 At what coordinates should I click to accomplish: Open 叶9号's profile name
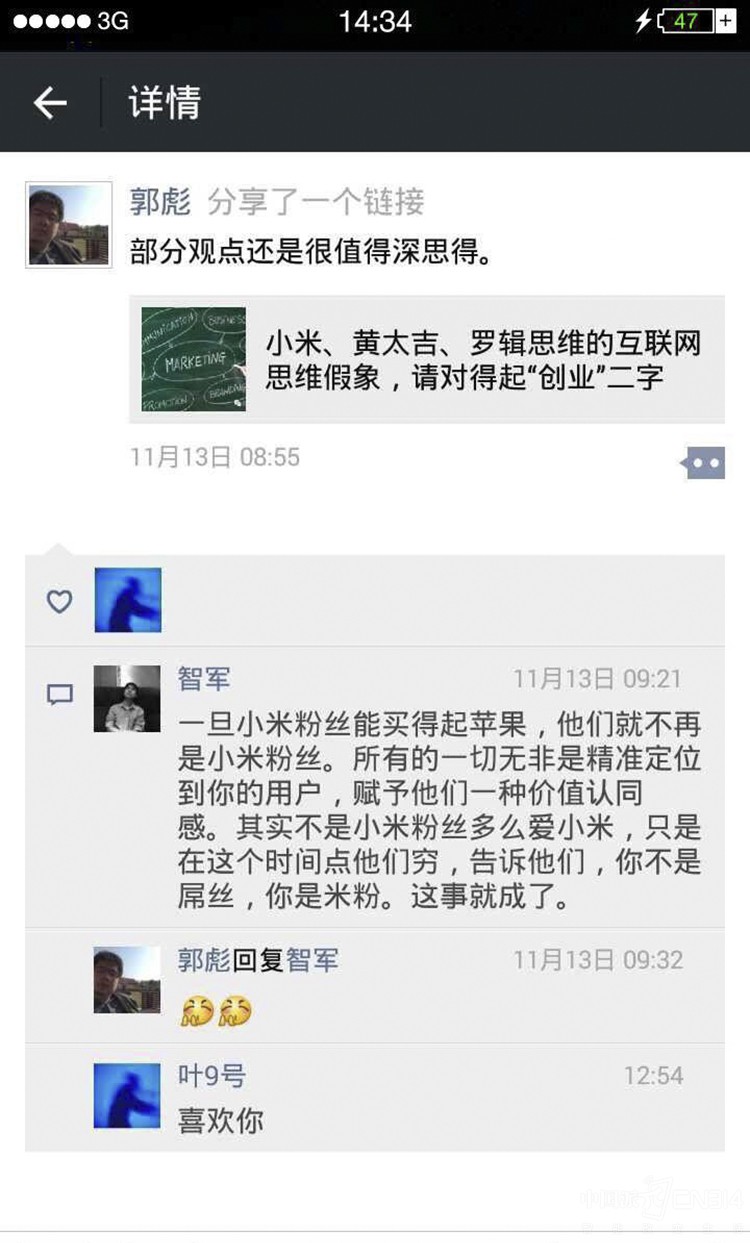pos(211,1076)
